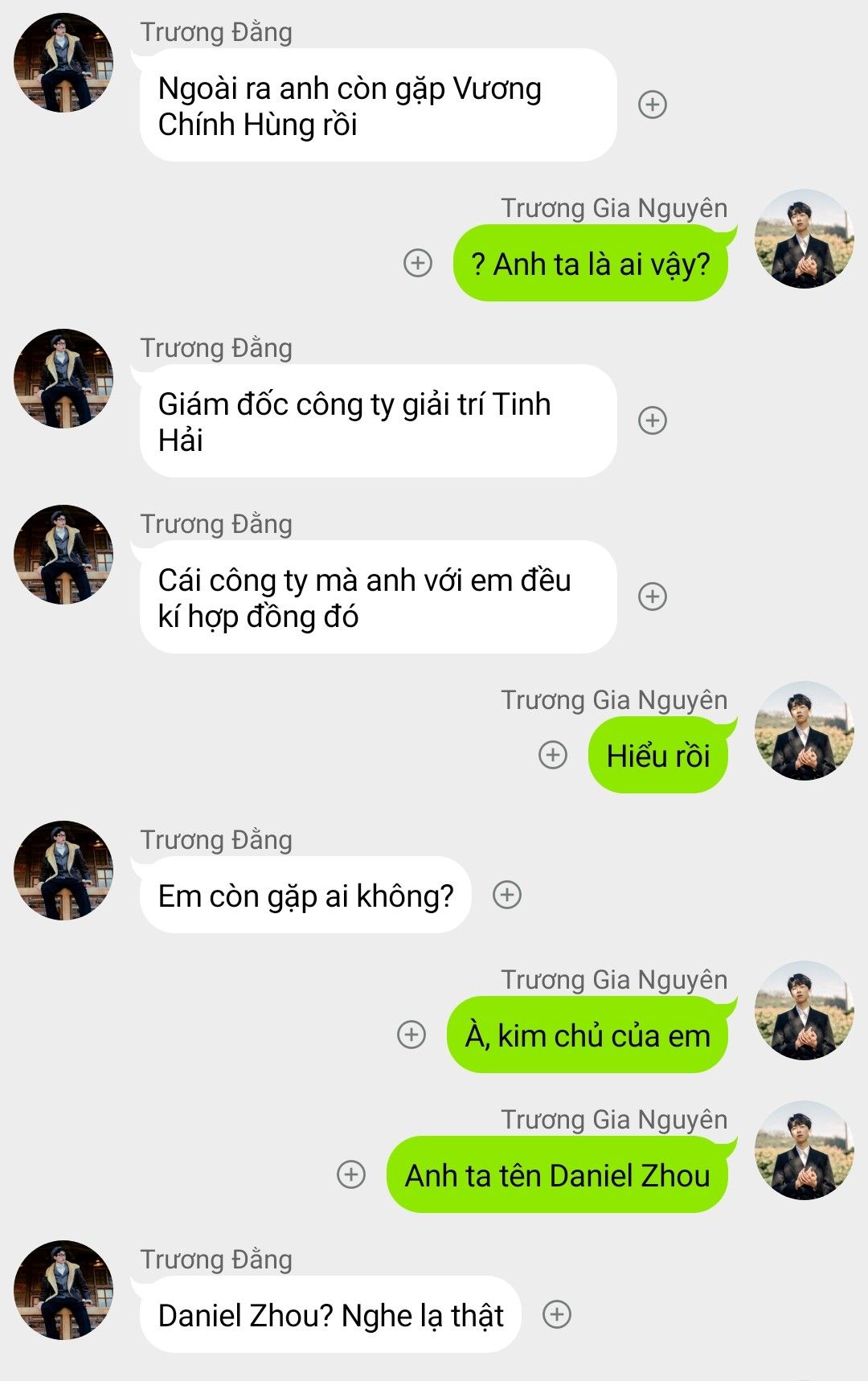Screen dimensions: 868x1381
Task: Tap plus icon beside "À, kim chủ của em"
Action: (x=411, y=1035)
